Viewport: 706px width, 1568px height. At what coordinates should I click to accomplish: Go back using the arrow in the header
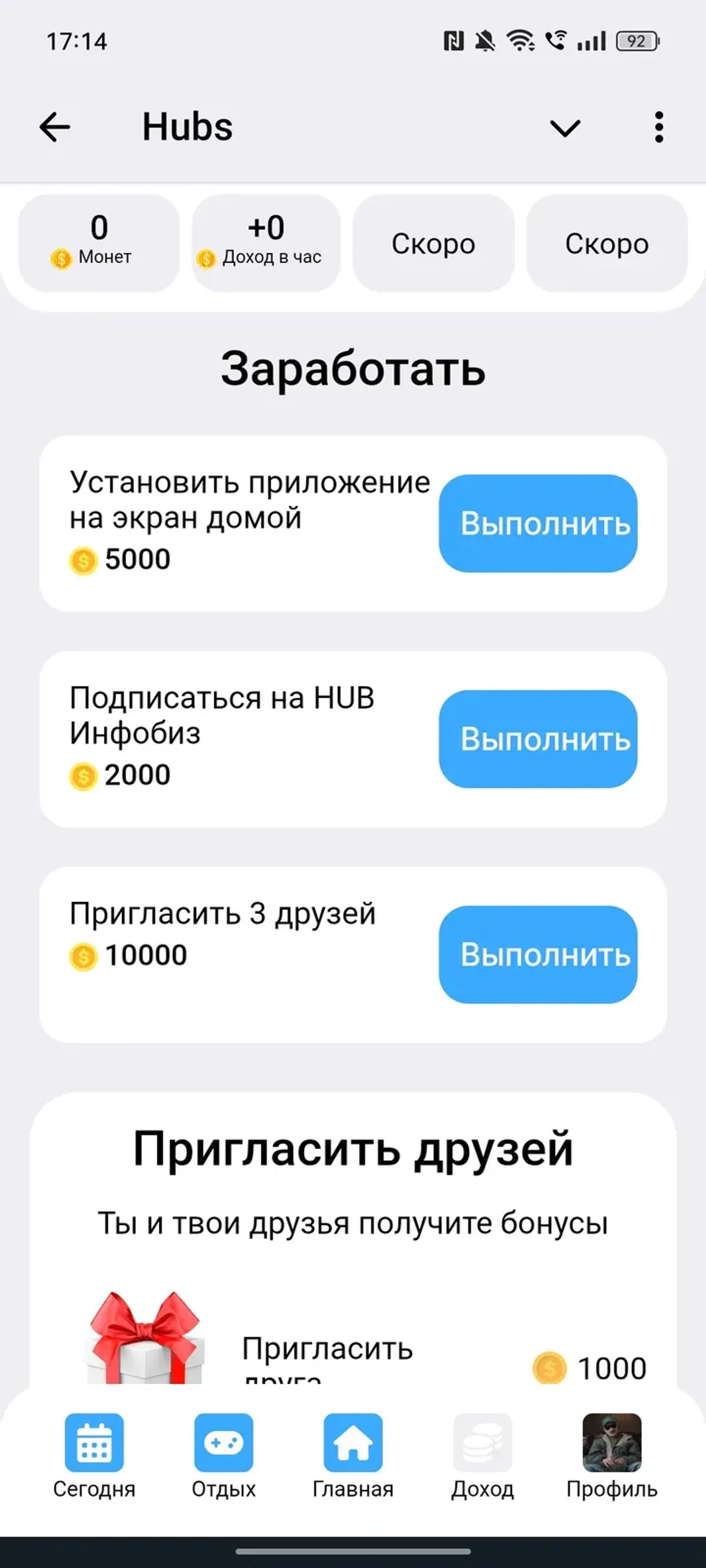tap(54, 127)
